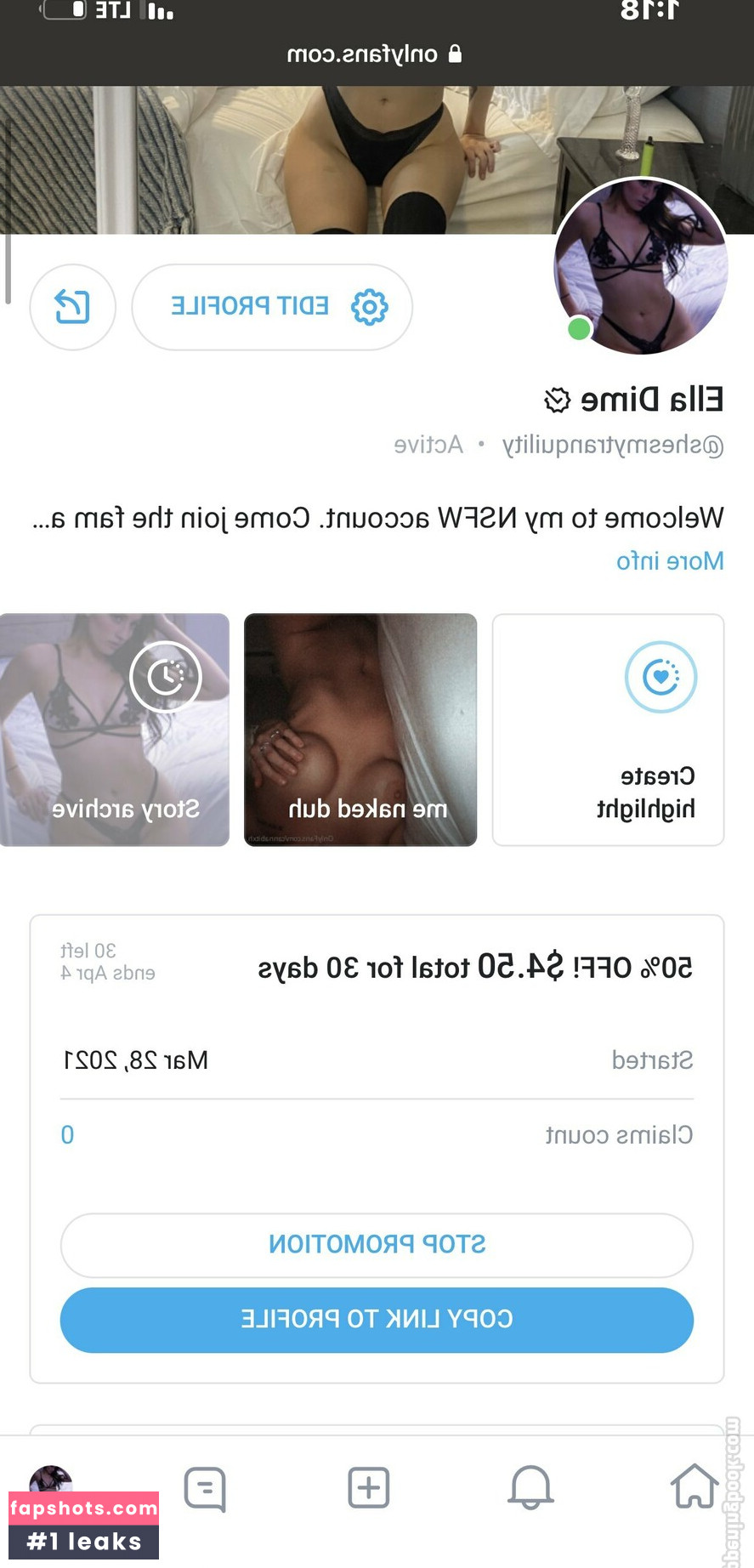The height and width of the screenshot is (1568, 754).
Task: Create a new post with plus icon
Action: 368,1487
